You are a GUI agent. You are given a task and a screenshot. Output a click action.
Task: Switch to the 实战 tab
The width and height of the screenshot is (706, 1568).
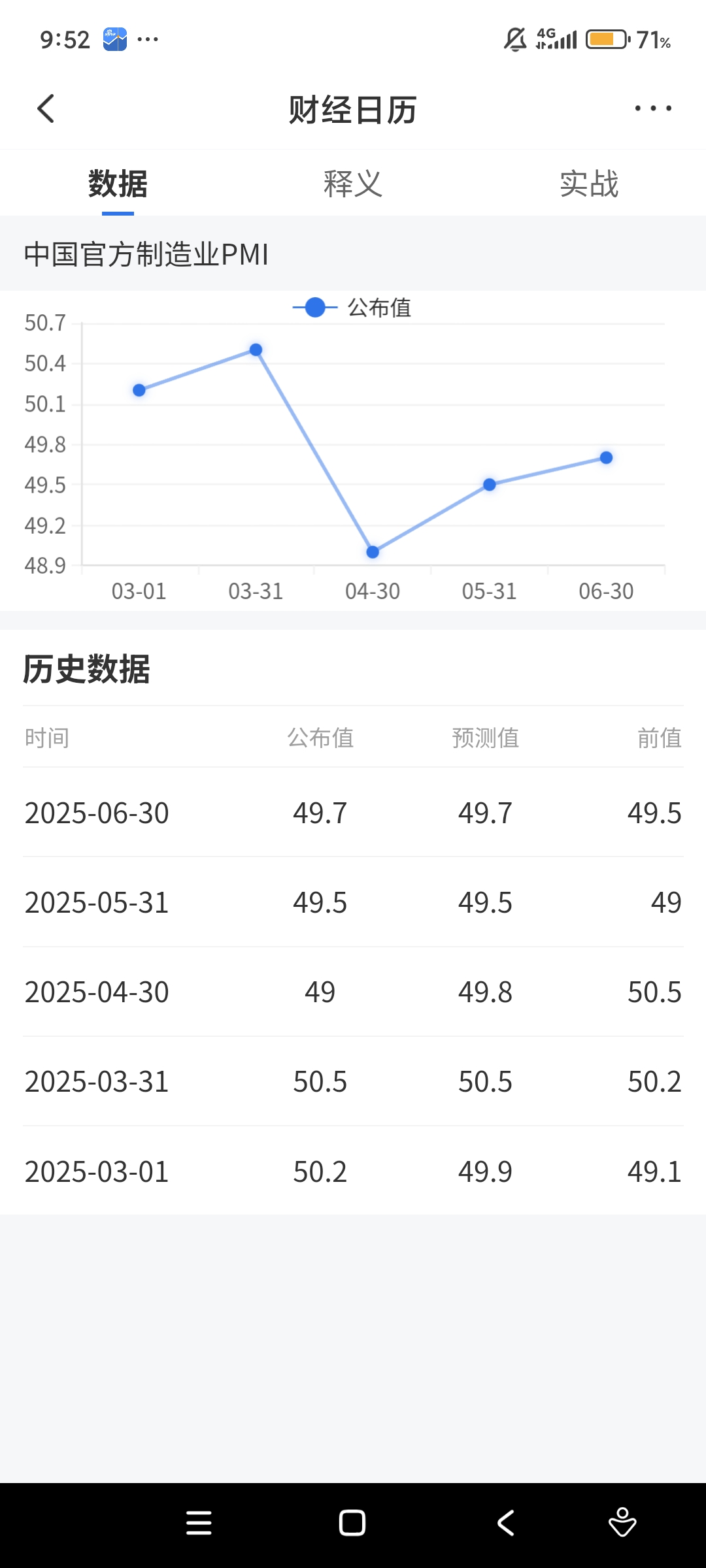click(x=589, y=184)
